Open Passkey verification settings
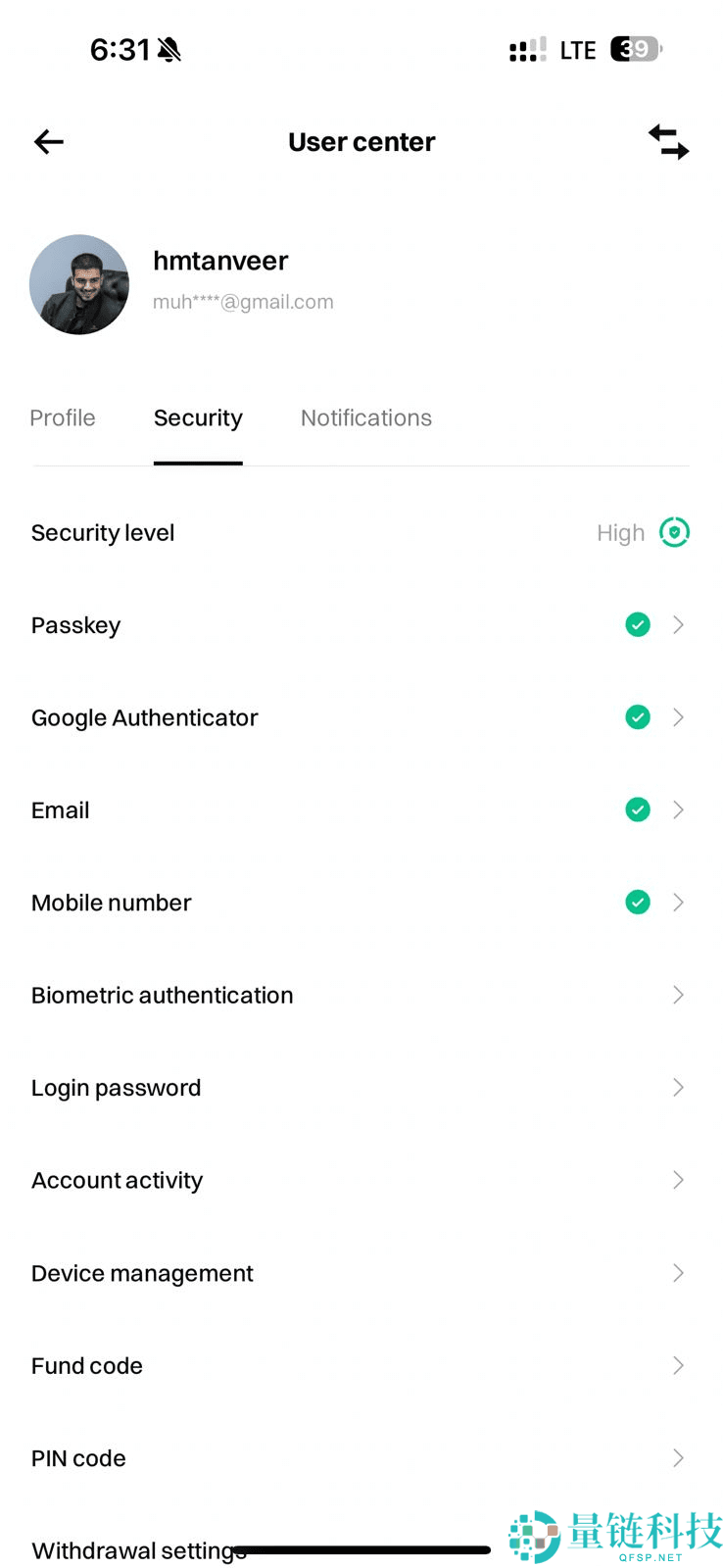Screen dimensions: 723x1568 pyautogui.click(x=361, y=624)
